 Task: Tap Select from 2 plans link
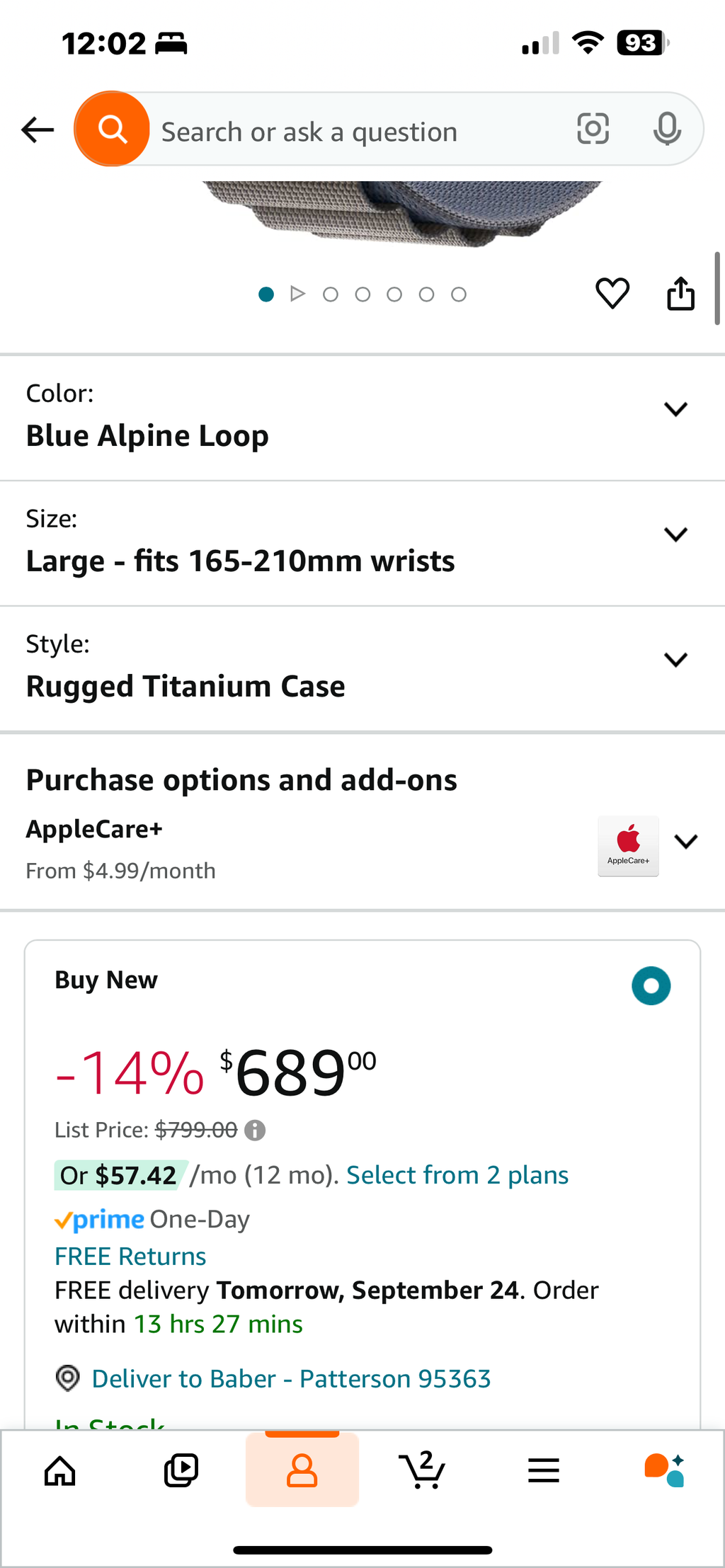click(x=457, y=1174)
